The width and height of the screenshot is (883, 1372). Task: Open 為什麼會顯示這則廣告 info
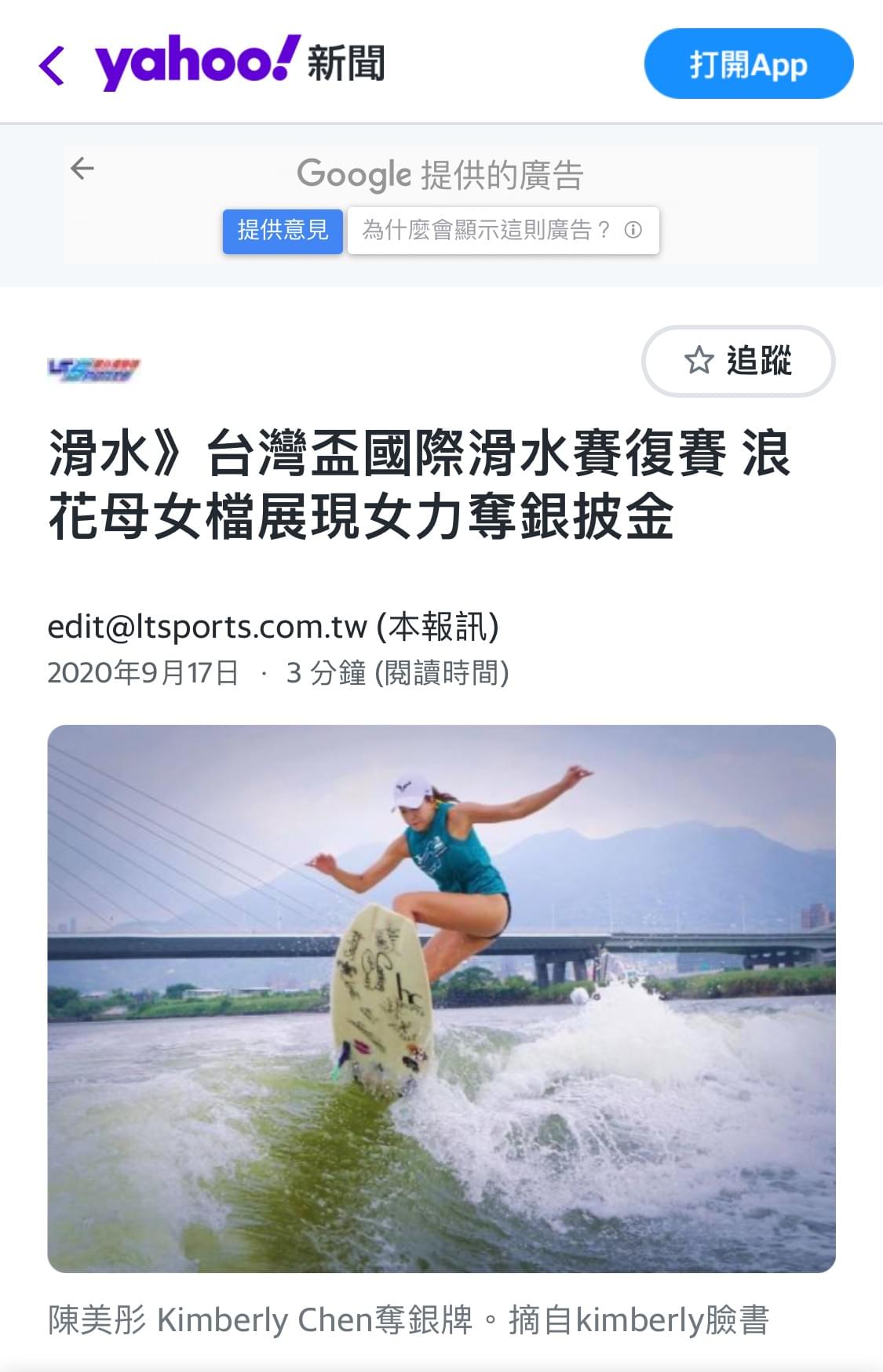pos(502,231)
